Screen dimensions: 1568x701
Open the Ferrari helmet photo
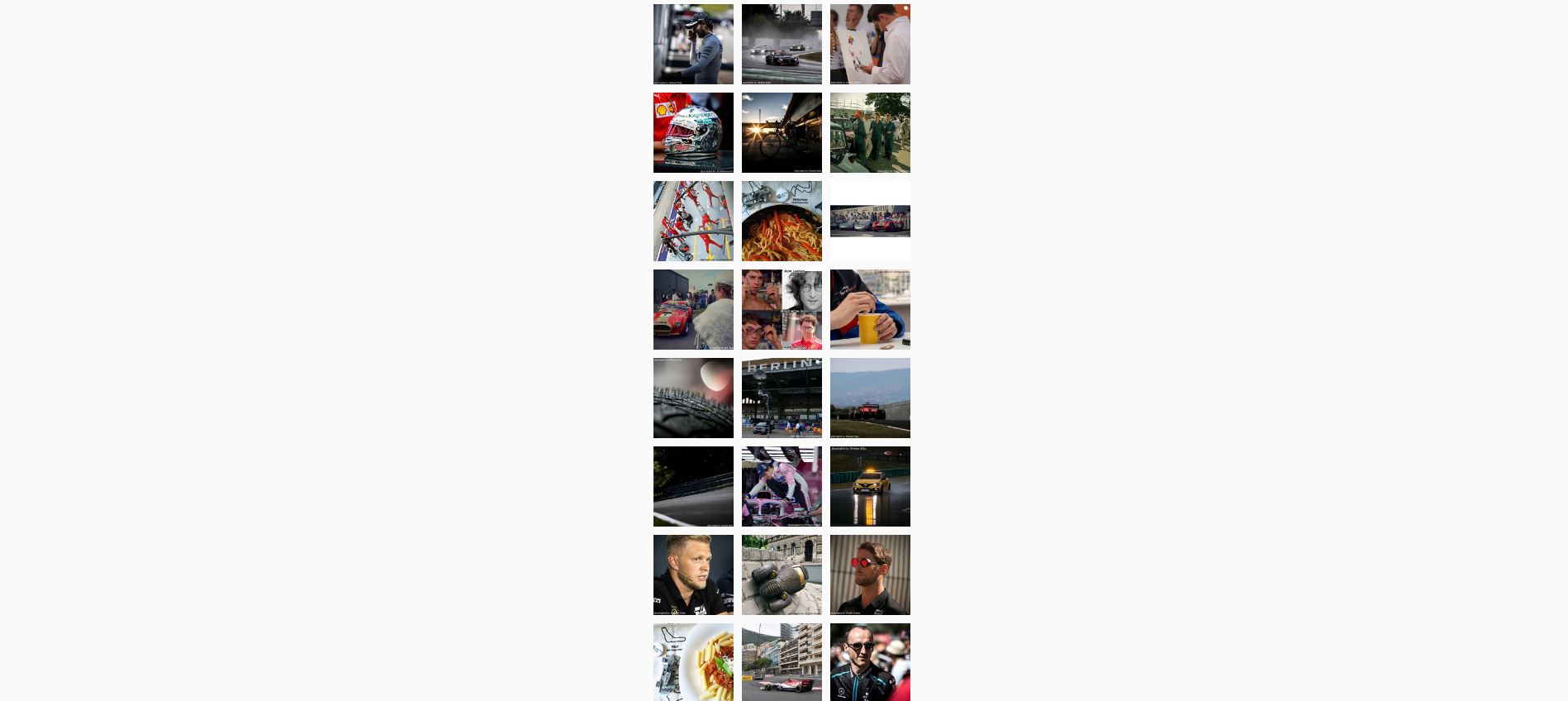(x=693, y=132)
